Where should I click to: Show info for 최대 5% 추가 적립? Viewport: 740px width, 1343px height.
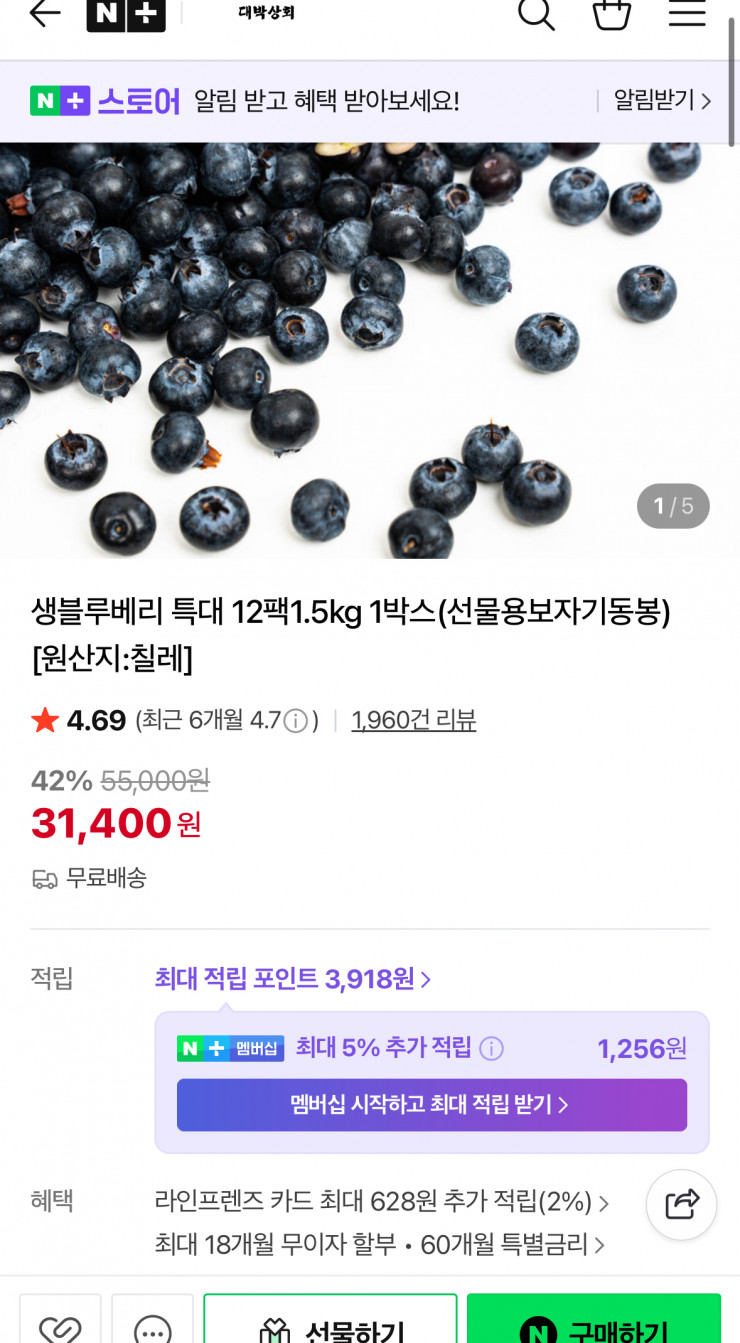pyautogui.click(x=491, y=1048)
